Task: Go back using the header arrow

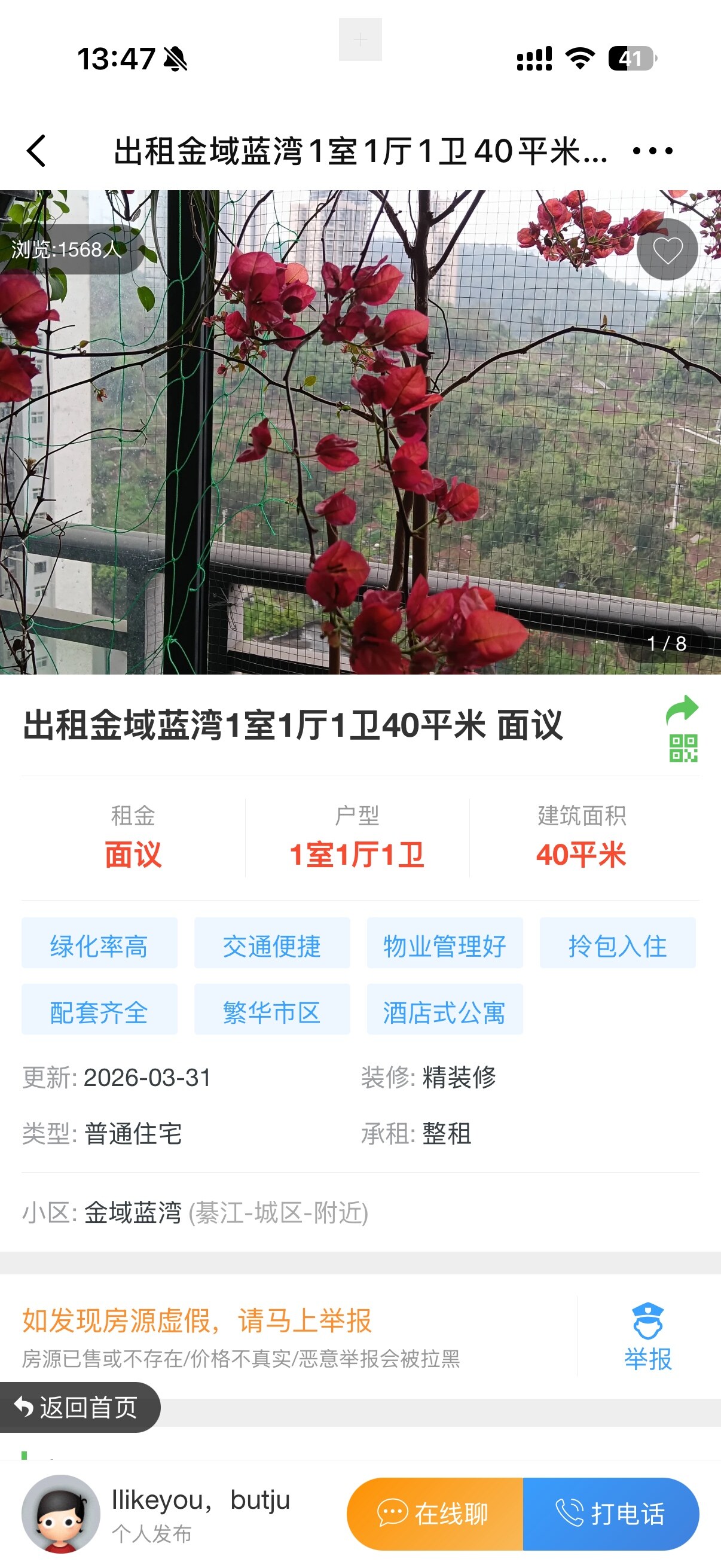Action: click(36, 150)
